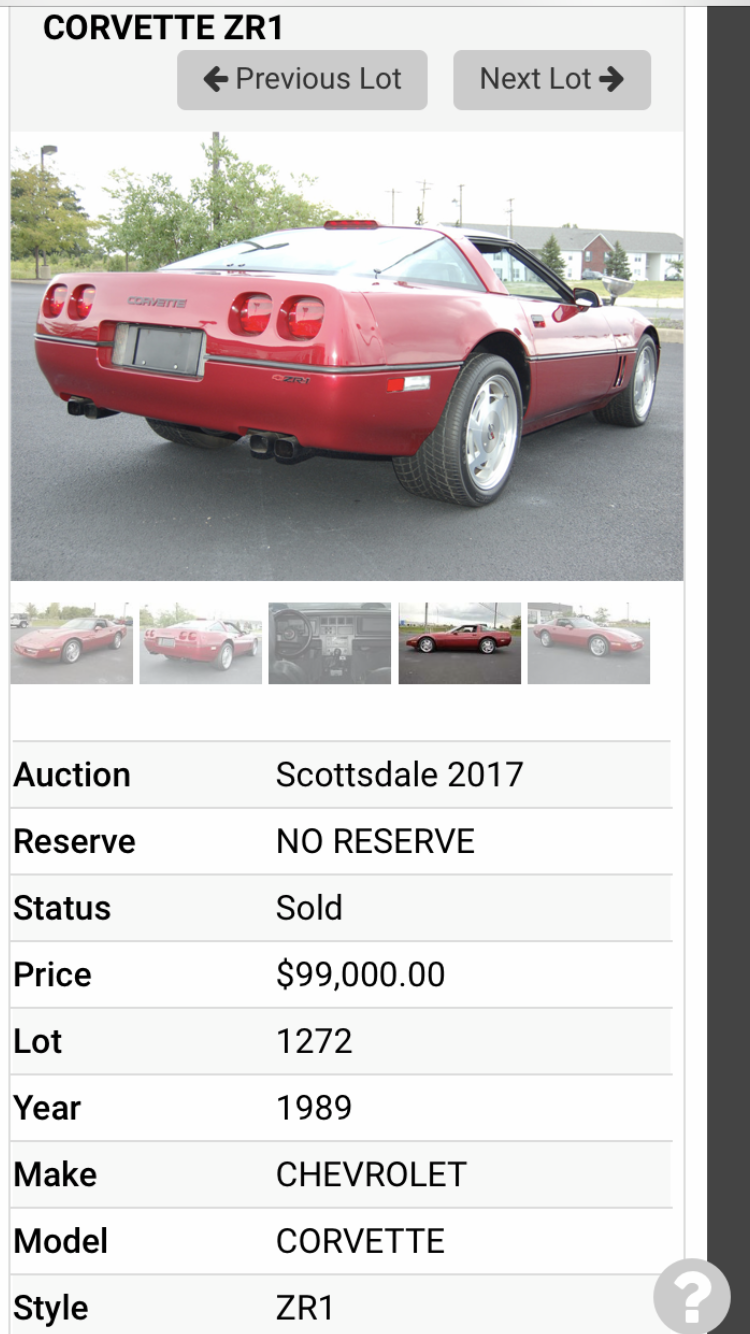Click the main Corvette photo
Viewport: 750px width, 1334px height.
click(348, 350)
